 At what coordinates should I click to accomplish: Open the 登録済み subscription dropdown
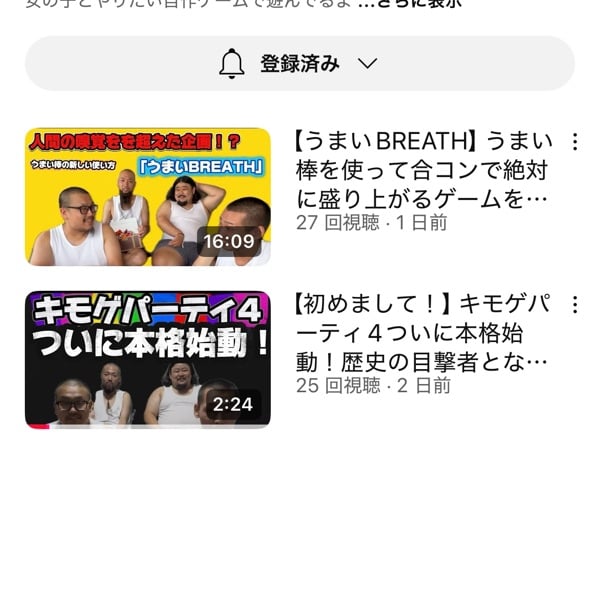pos(299,64)
